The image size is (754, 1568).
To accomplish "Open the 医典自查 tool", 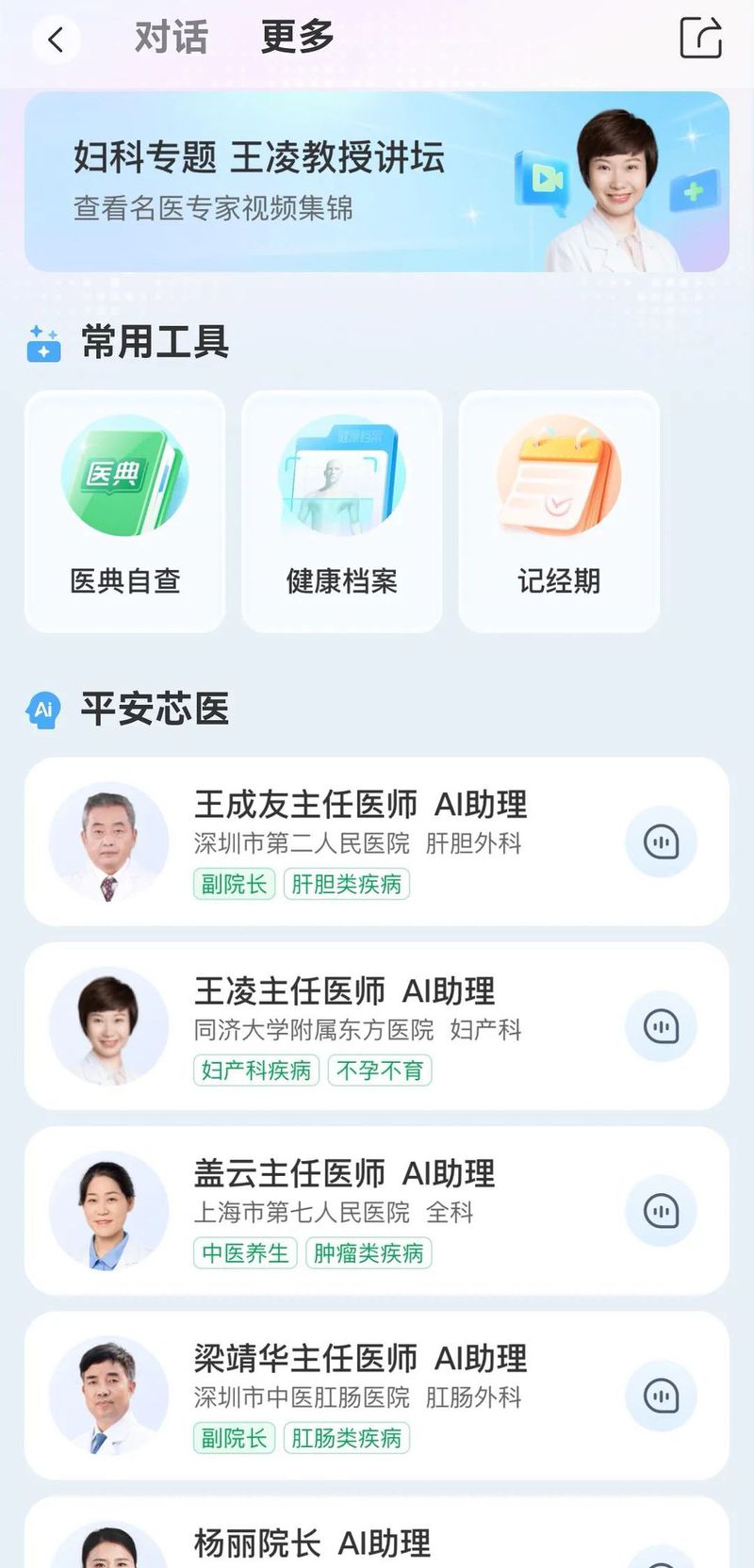I will pyautogui.click(x=125, y=509).
